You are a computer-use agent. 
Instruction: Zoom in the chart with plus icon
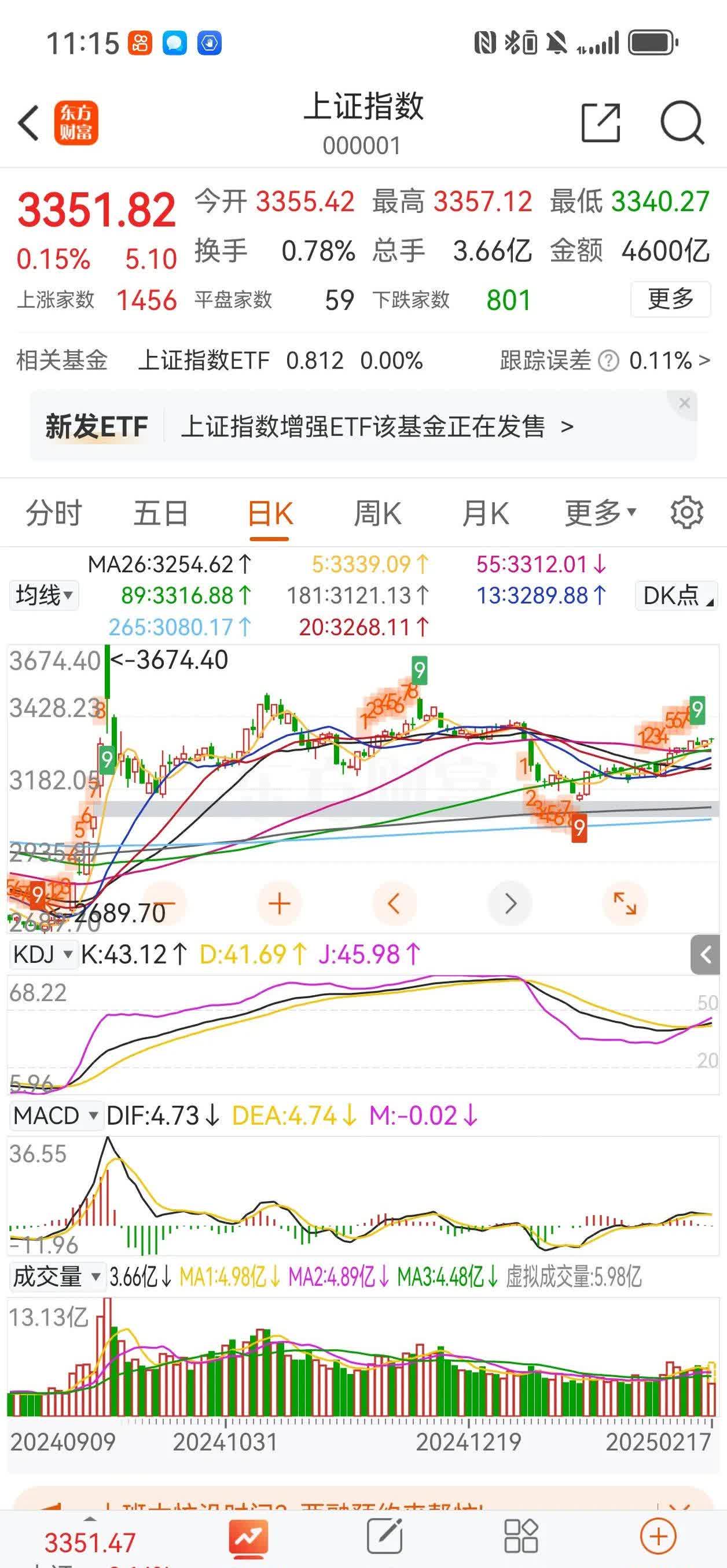coord(279,904)
